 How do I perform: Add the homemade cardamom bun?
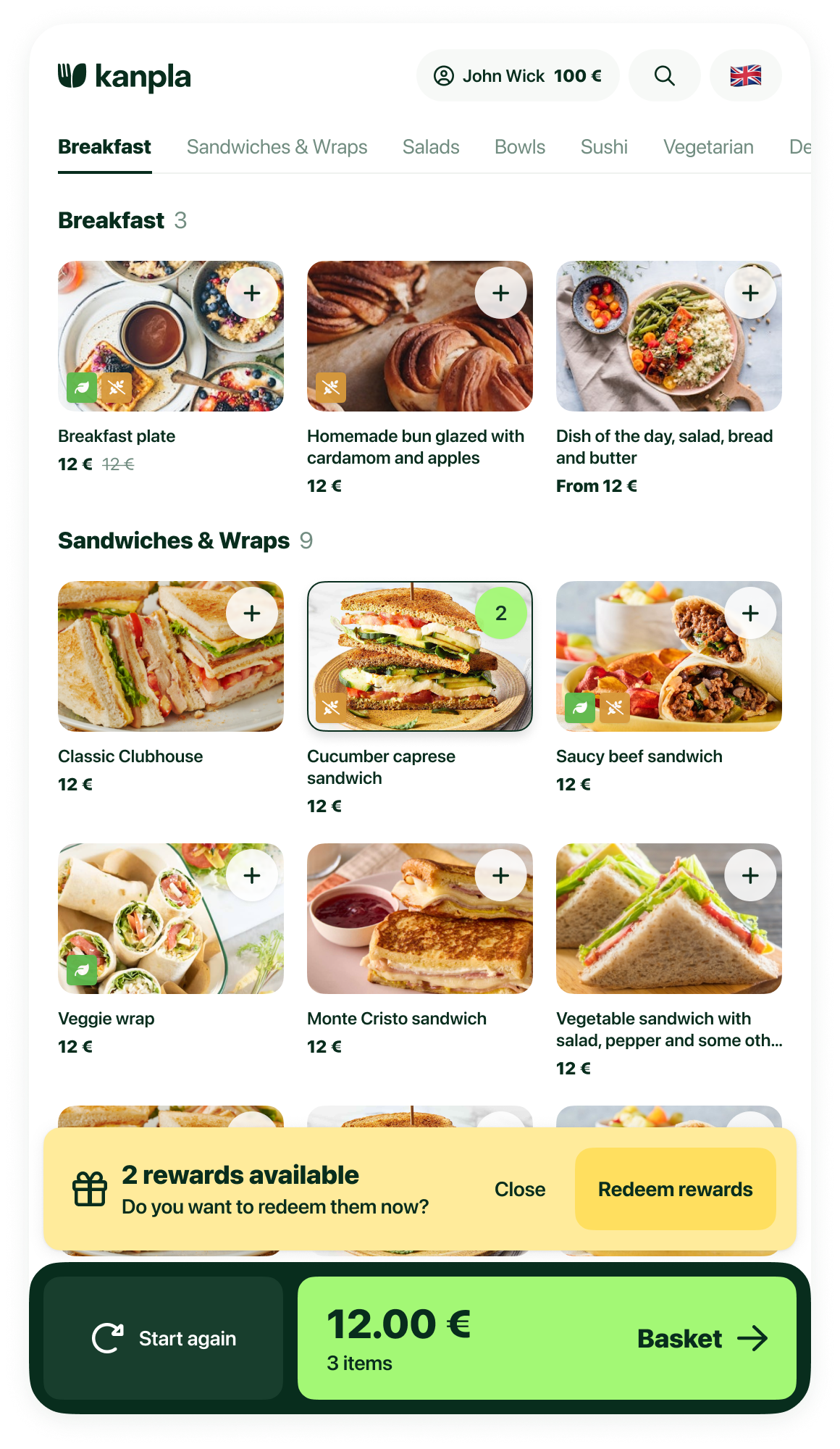501,293
